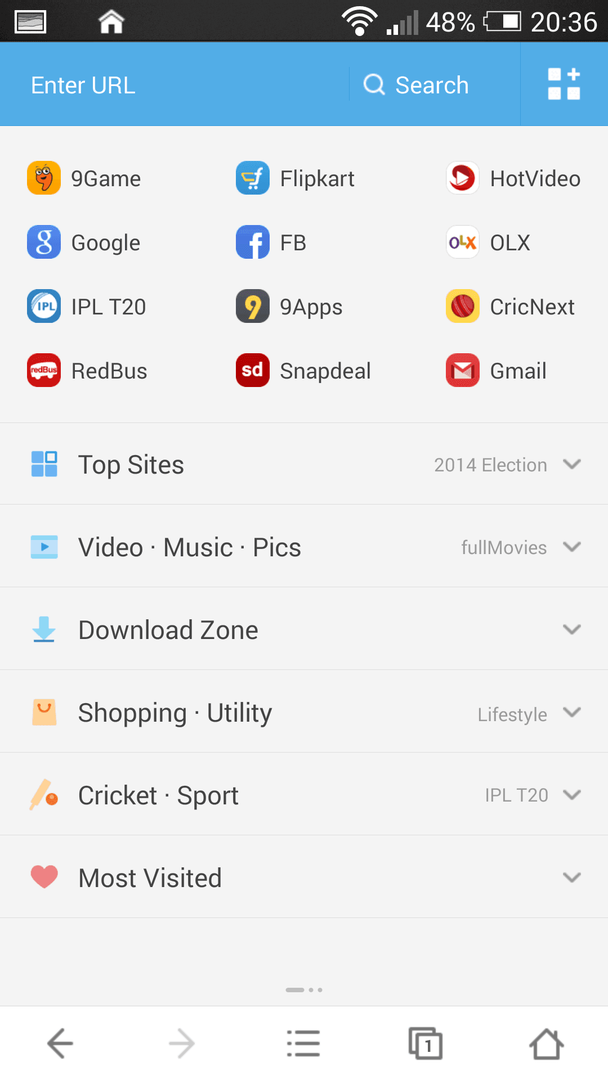
Task: Go to Google shortcut
Action: 83,242
